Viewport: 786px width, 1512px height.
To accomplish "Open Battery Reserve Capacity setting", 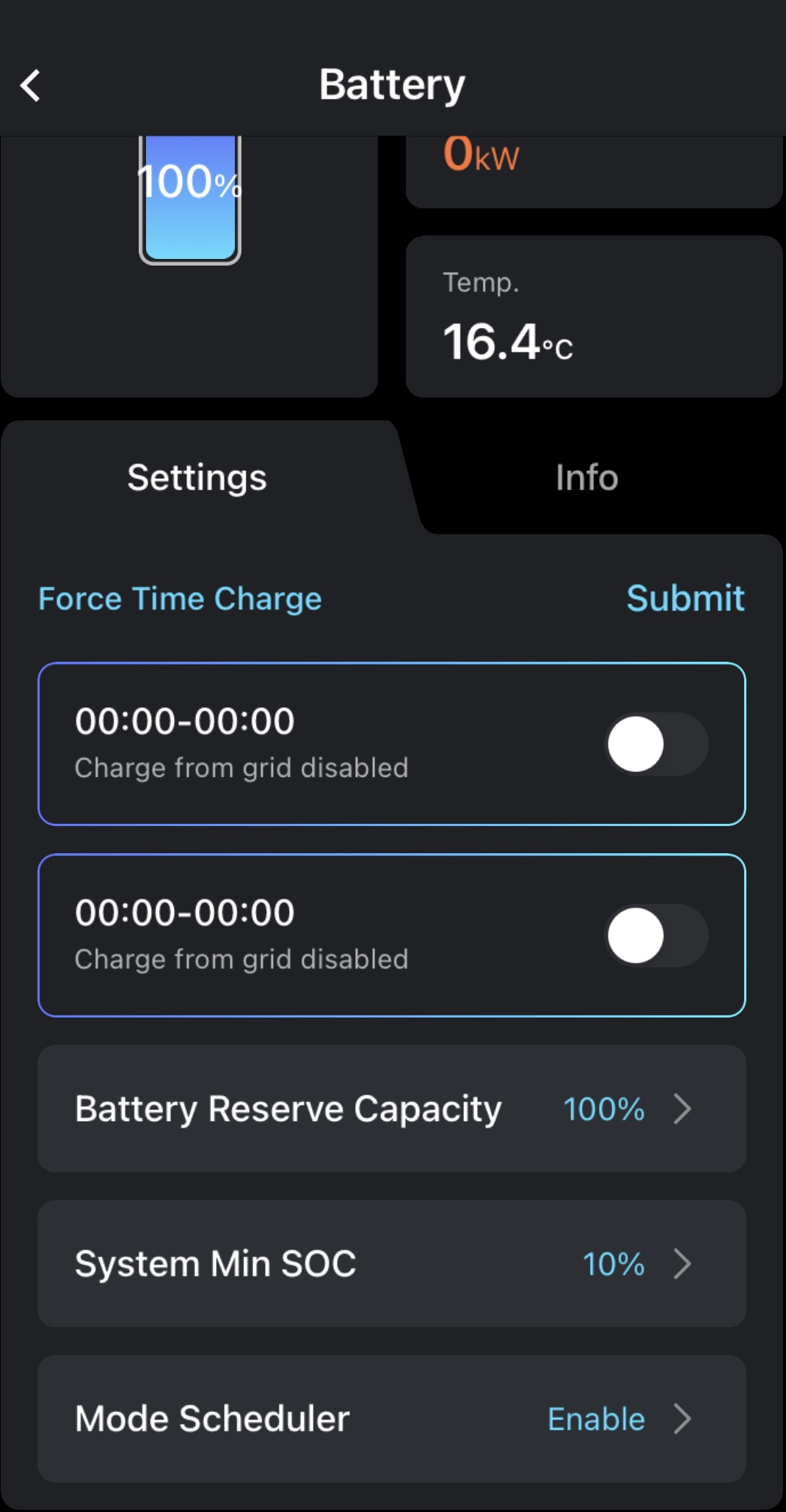I will point(391,1109).
